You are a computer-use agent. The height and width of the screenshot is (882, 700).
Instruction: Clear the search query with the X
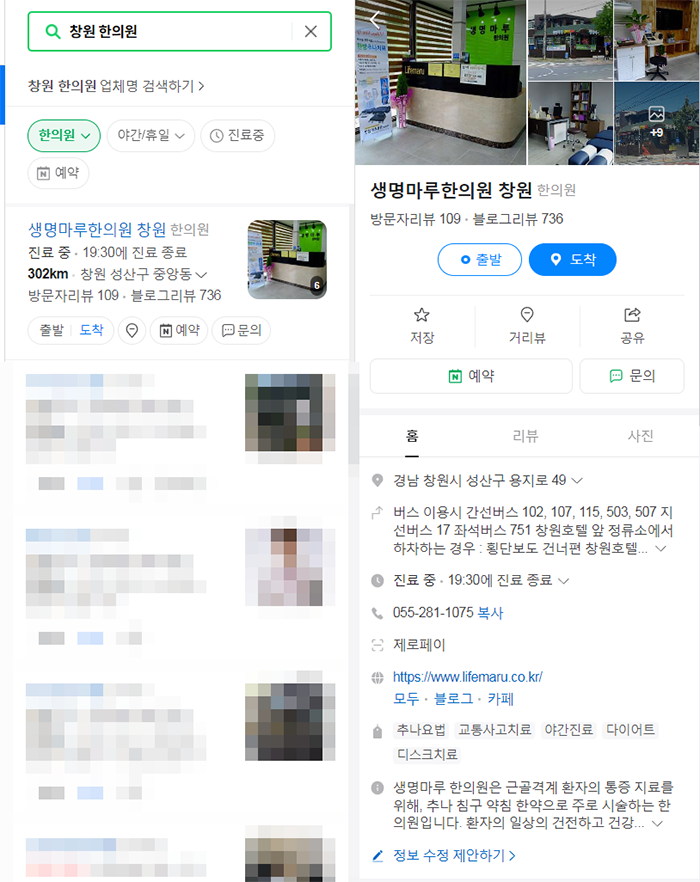[310, 32]
